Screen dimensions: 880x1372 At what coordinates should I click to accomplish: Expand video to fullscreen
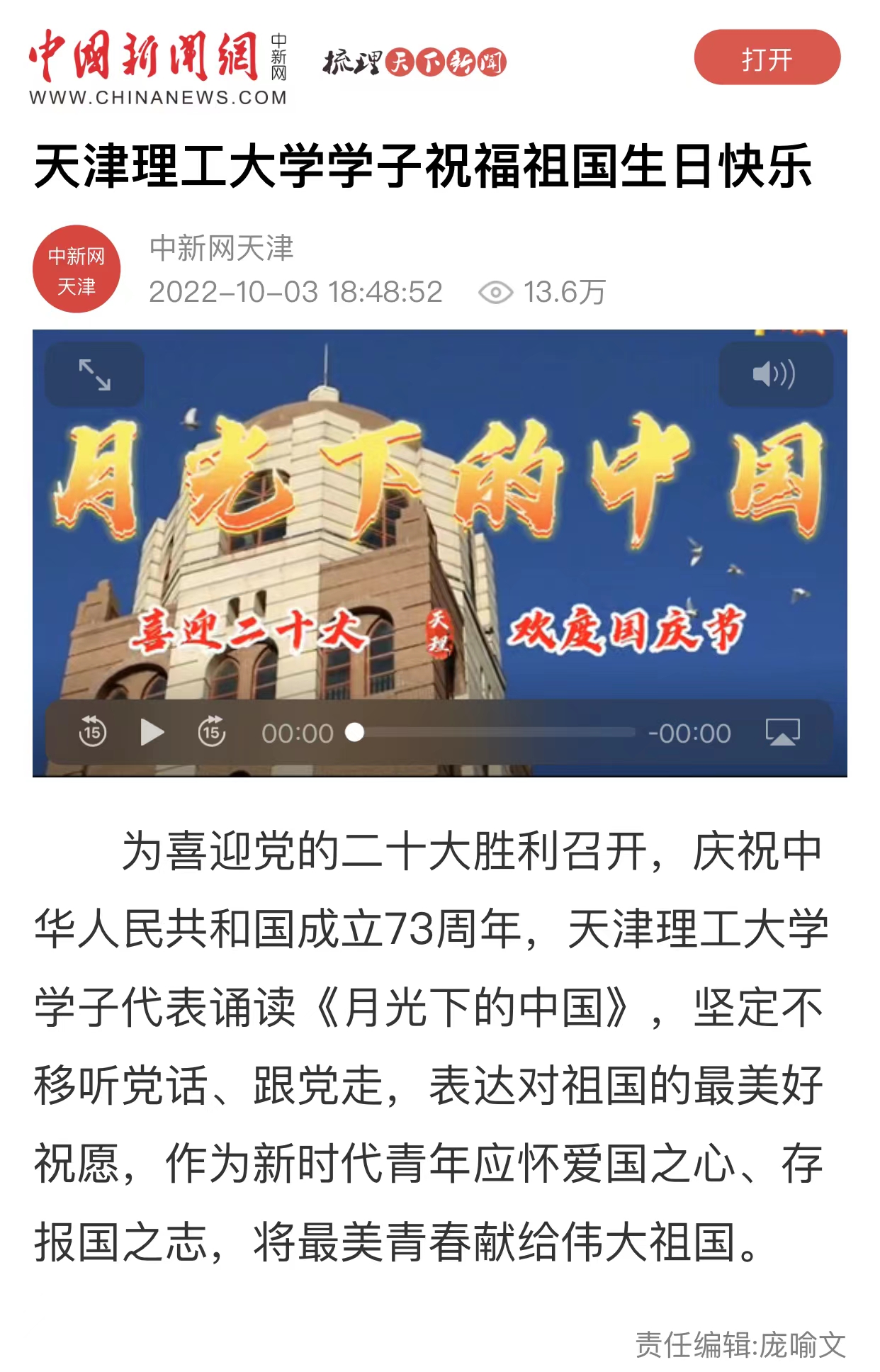[x=94, y=374]
